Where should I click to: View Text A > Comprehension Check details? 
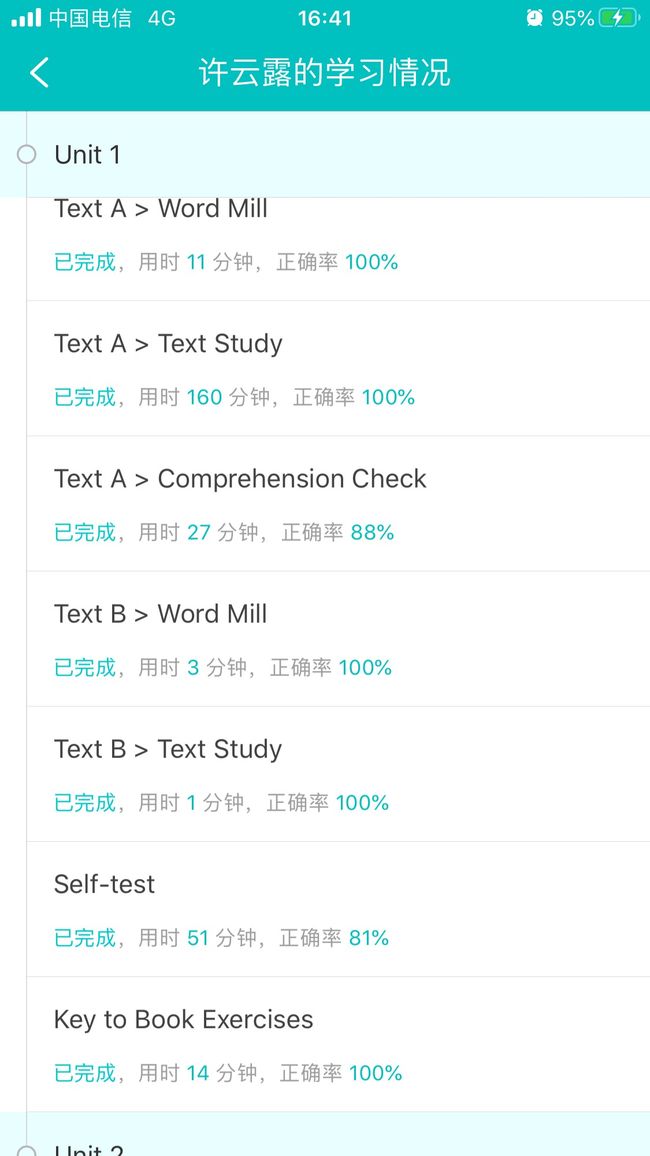coord(338,504)
